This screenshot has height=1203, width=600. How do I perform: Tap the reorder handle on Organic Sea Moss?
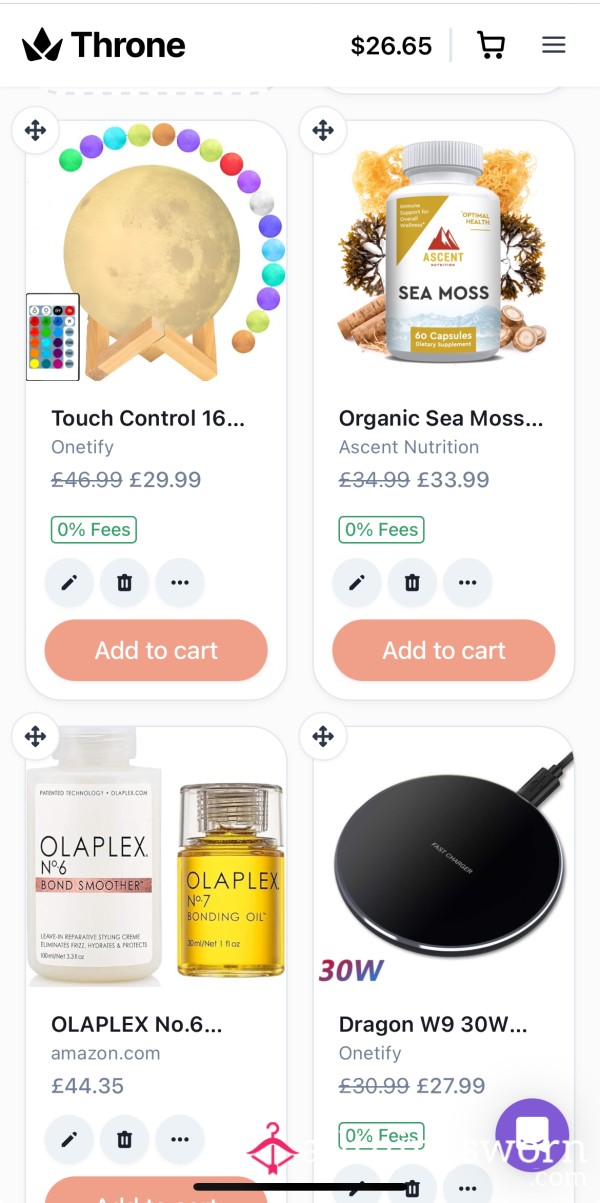[323, 130]
